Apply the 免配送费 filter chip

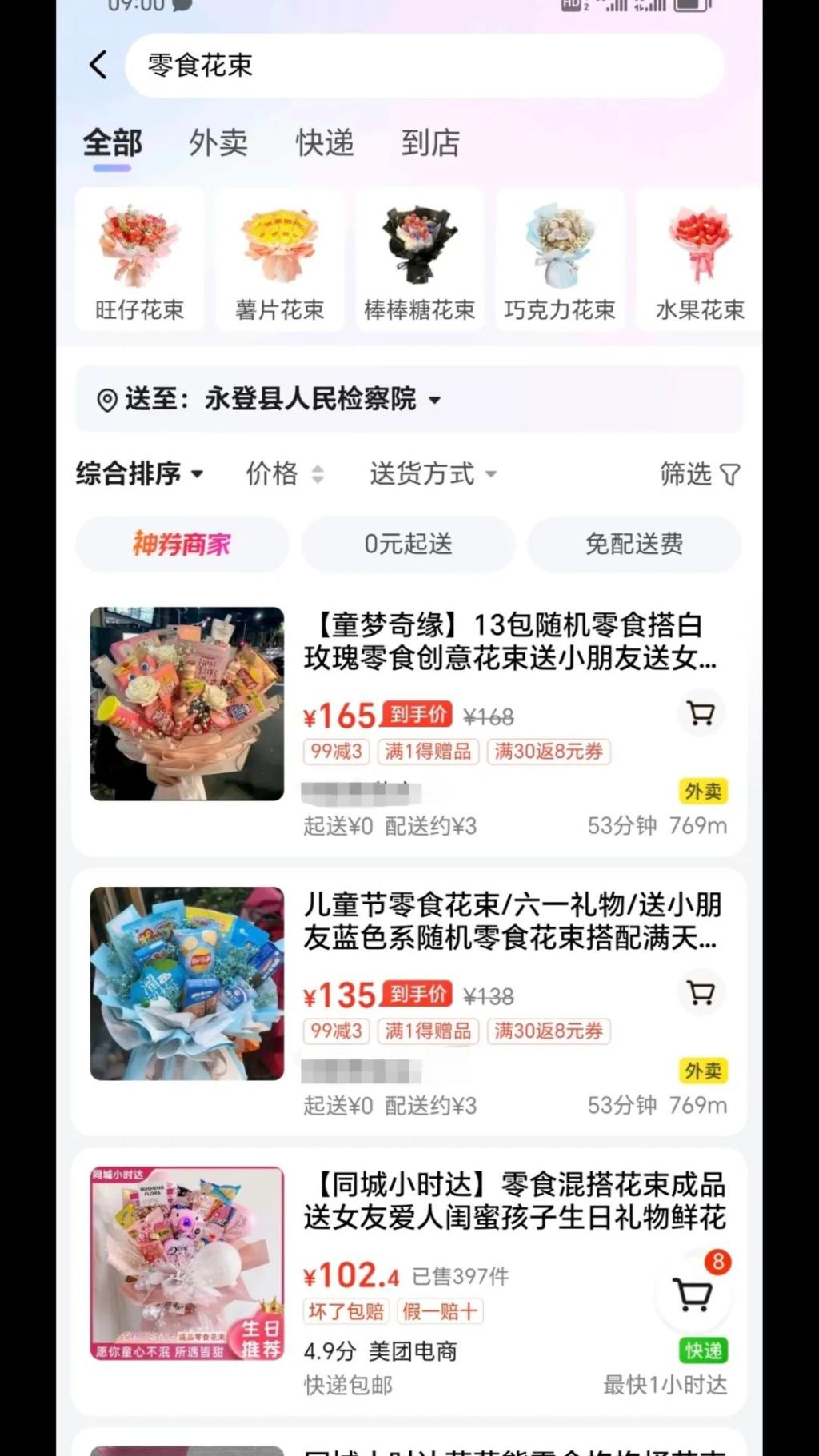(x=634, y=544)
